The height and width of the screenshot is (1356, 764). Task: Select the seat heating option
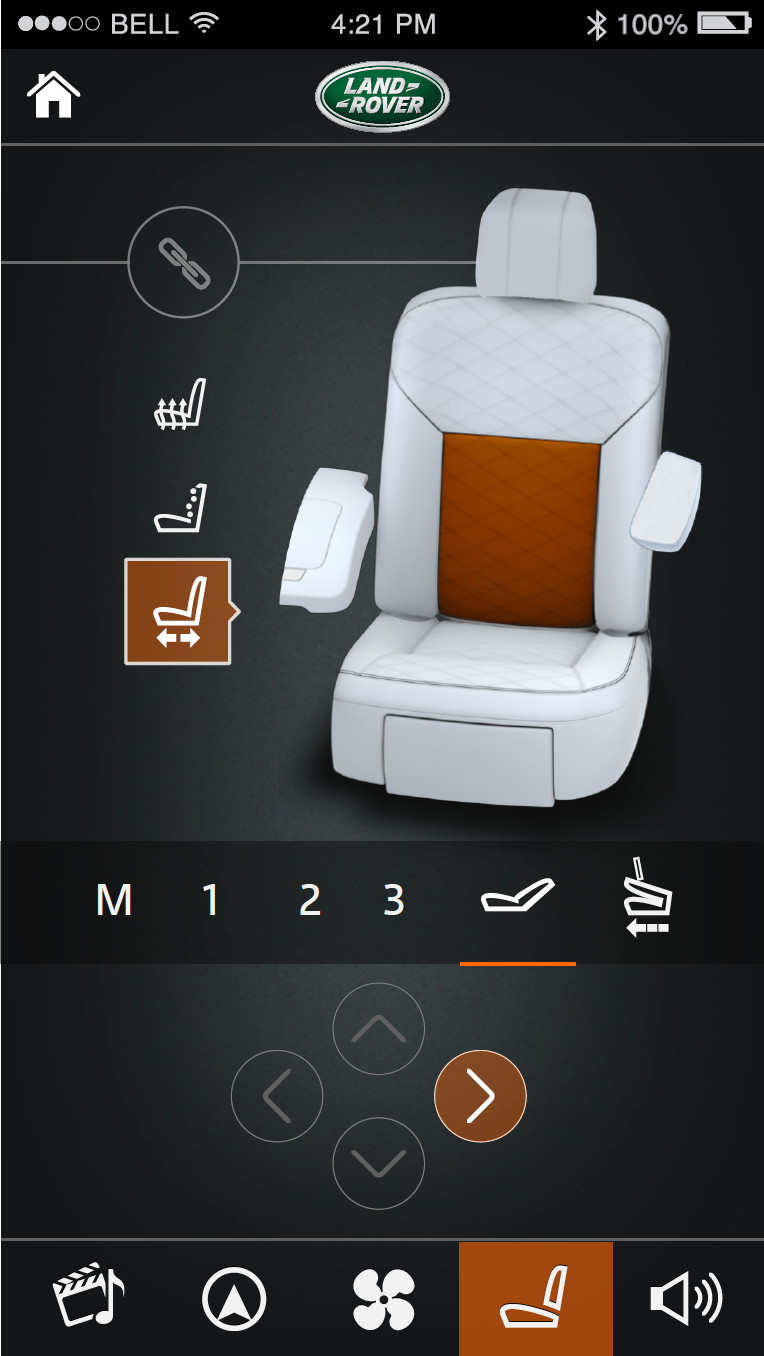click(x=180, y=405)
